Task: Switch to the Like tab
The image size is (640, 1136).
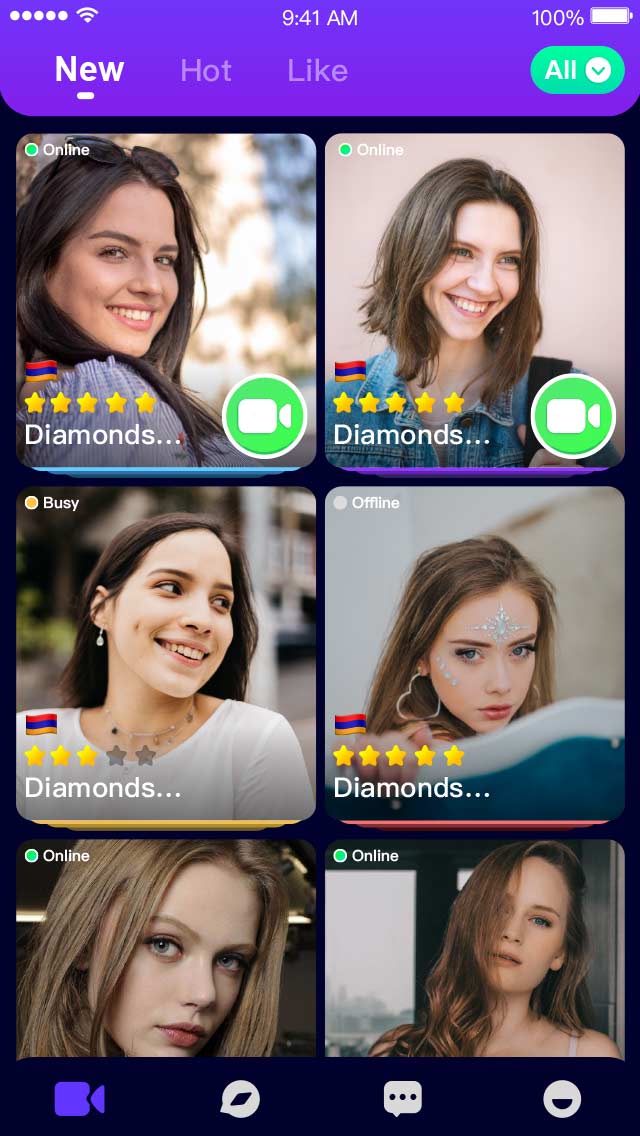Action: [x=317, y=70]
